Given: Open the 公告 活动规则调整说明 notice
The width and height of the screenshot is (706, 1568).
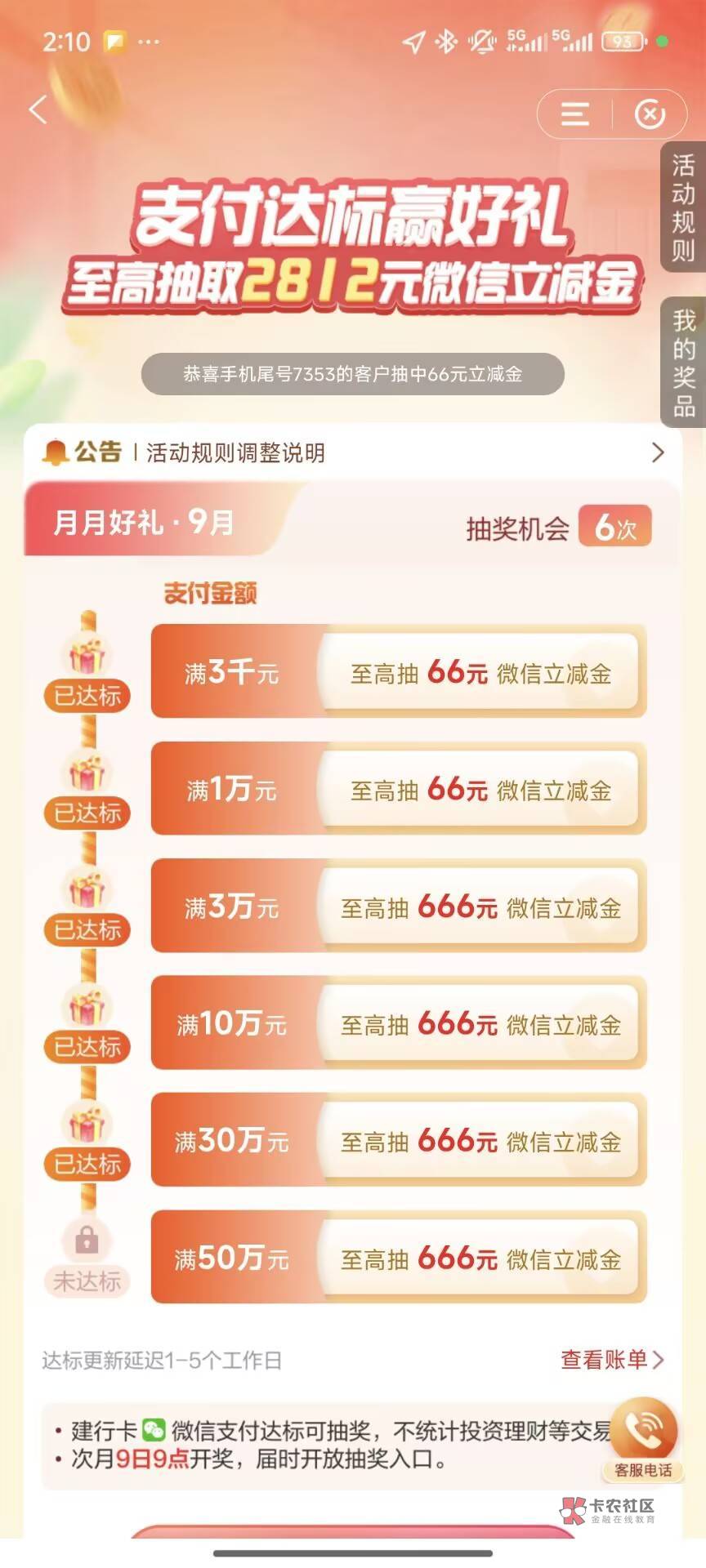Looking at the screenshot, I should 353,452.
